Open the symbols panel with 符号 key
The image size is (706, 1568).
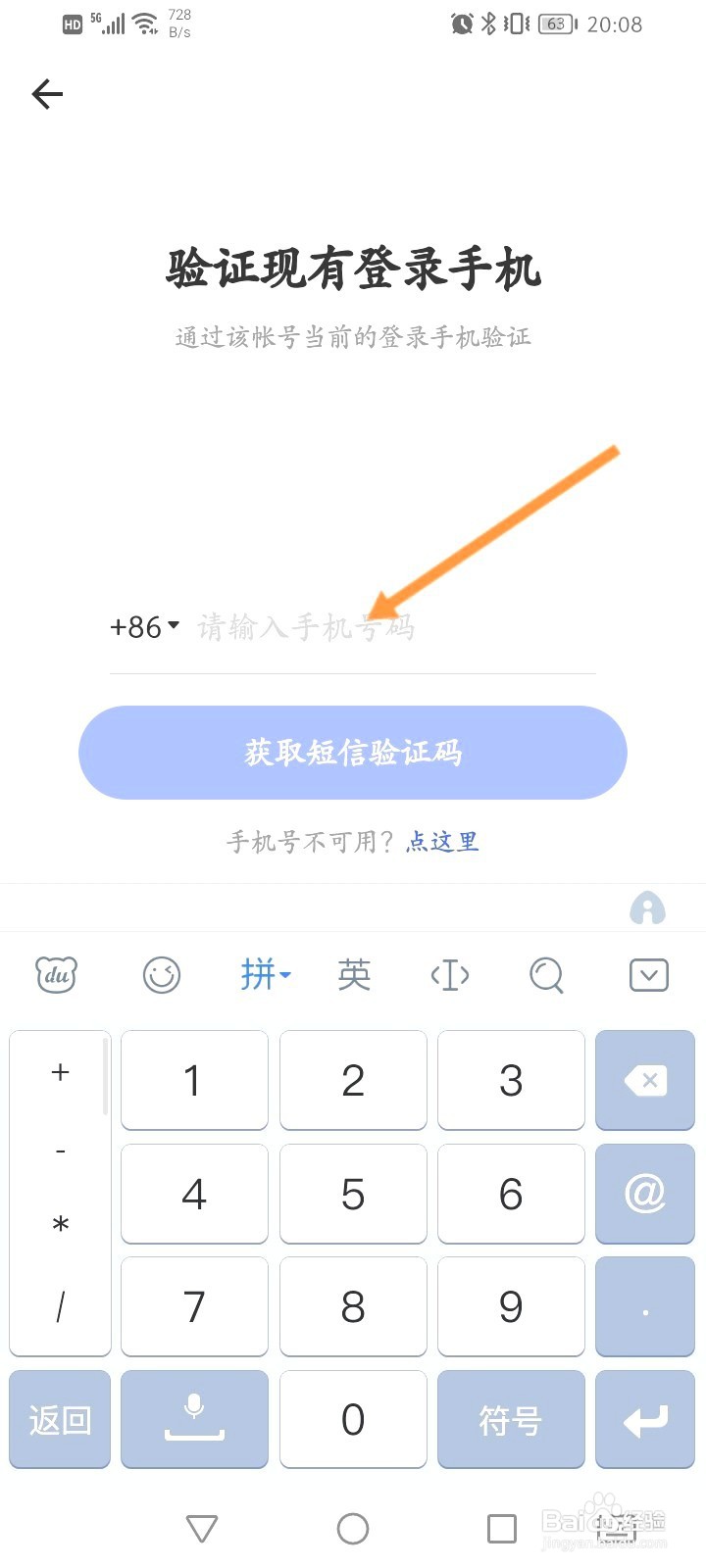click(x=511, y=1419)
